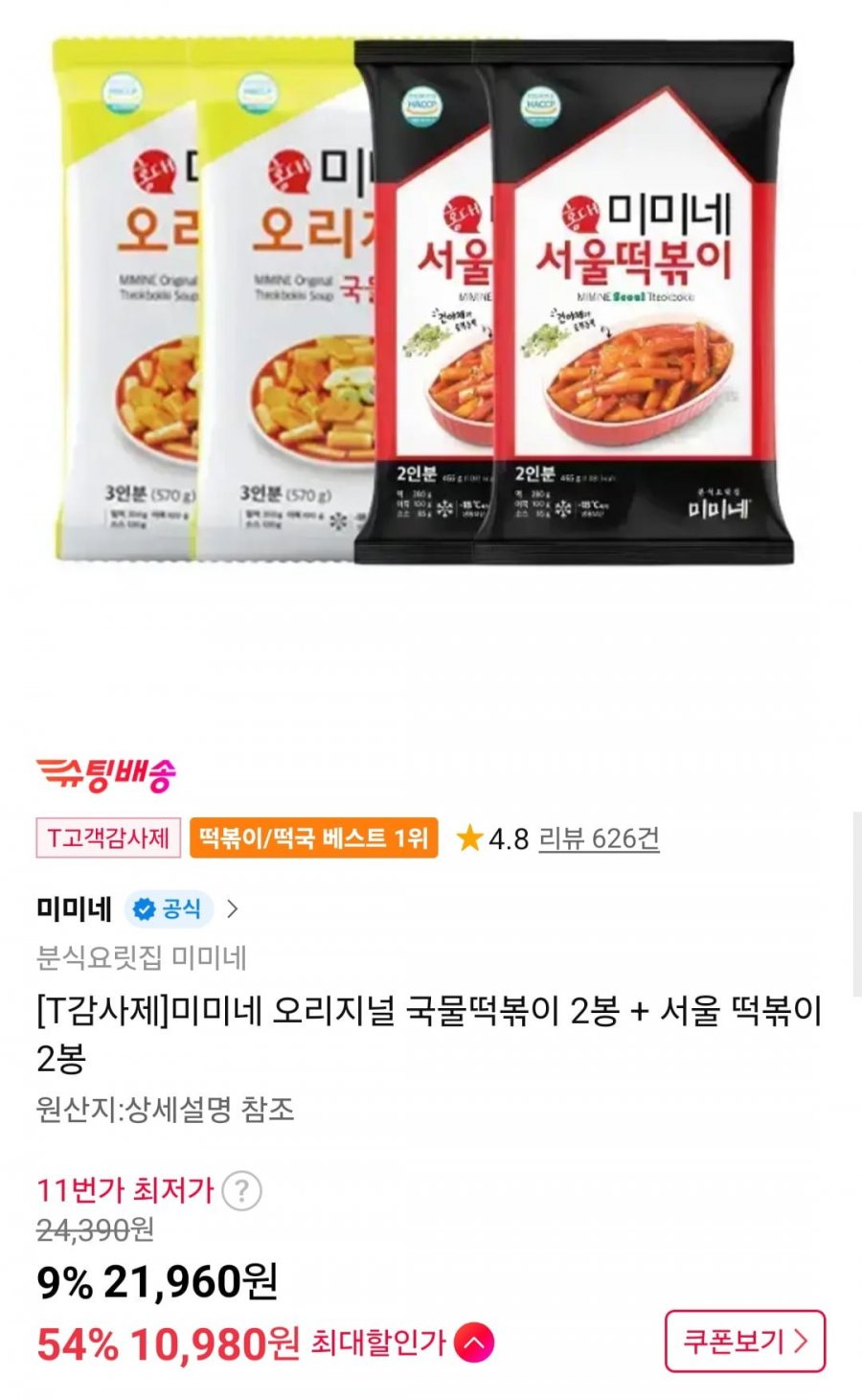Show help for 11번가 최저가
The width and height of the screenshot is (862, 1400).
241,1191
